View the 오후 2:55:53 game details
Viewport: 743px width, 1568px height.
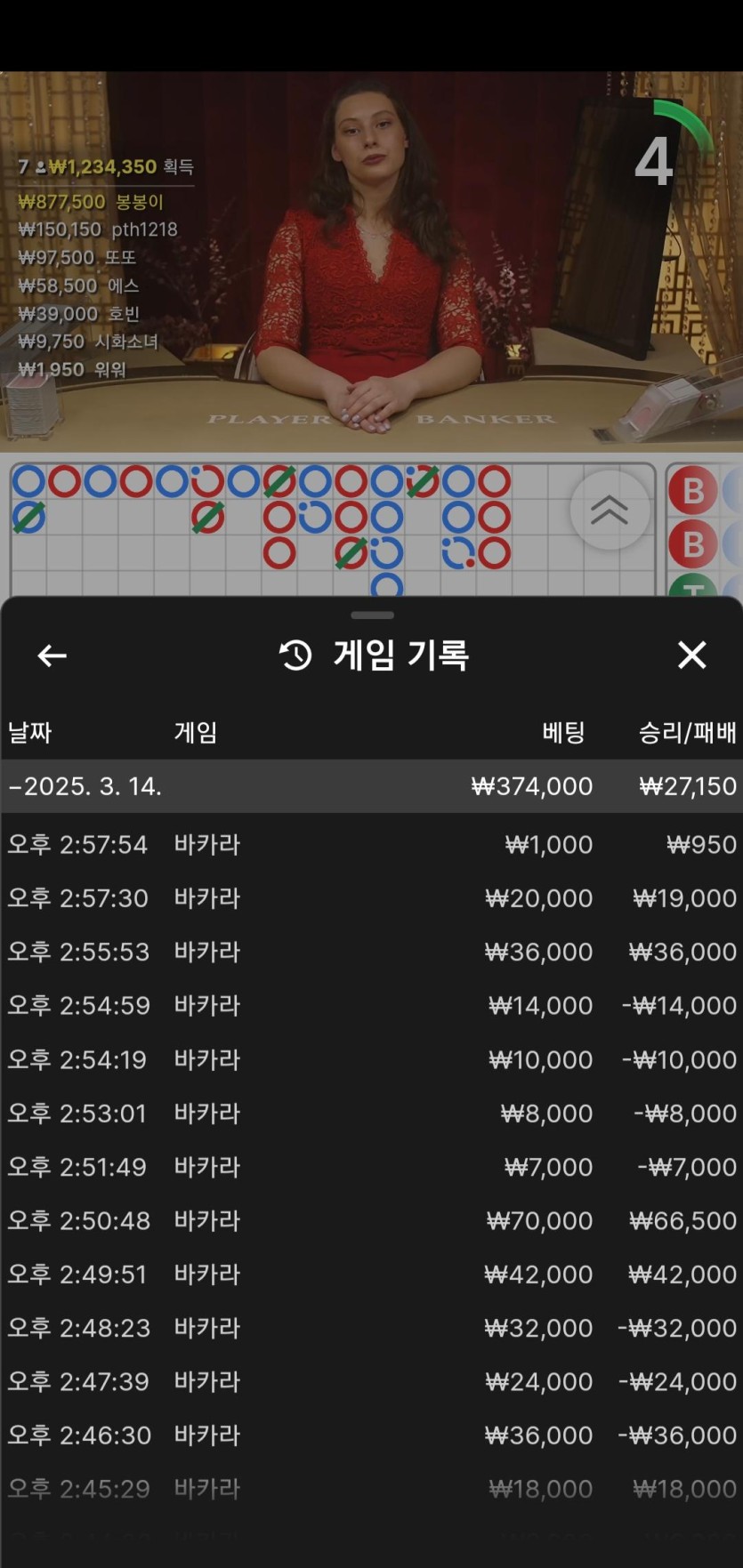pyautogui.click(x=371, y=952)
